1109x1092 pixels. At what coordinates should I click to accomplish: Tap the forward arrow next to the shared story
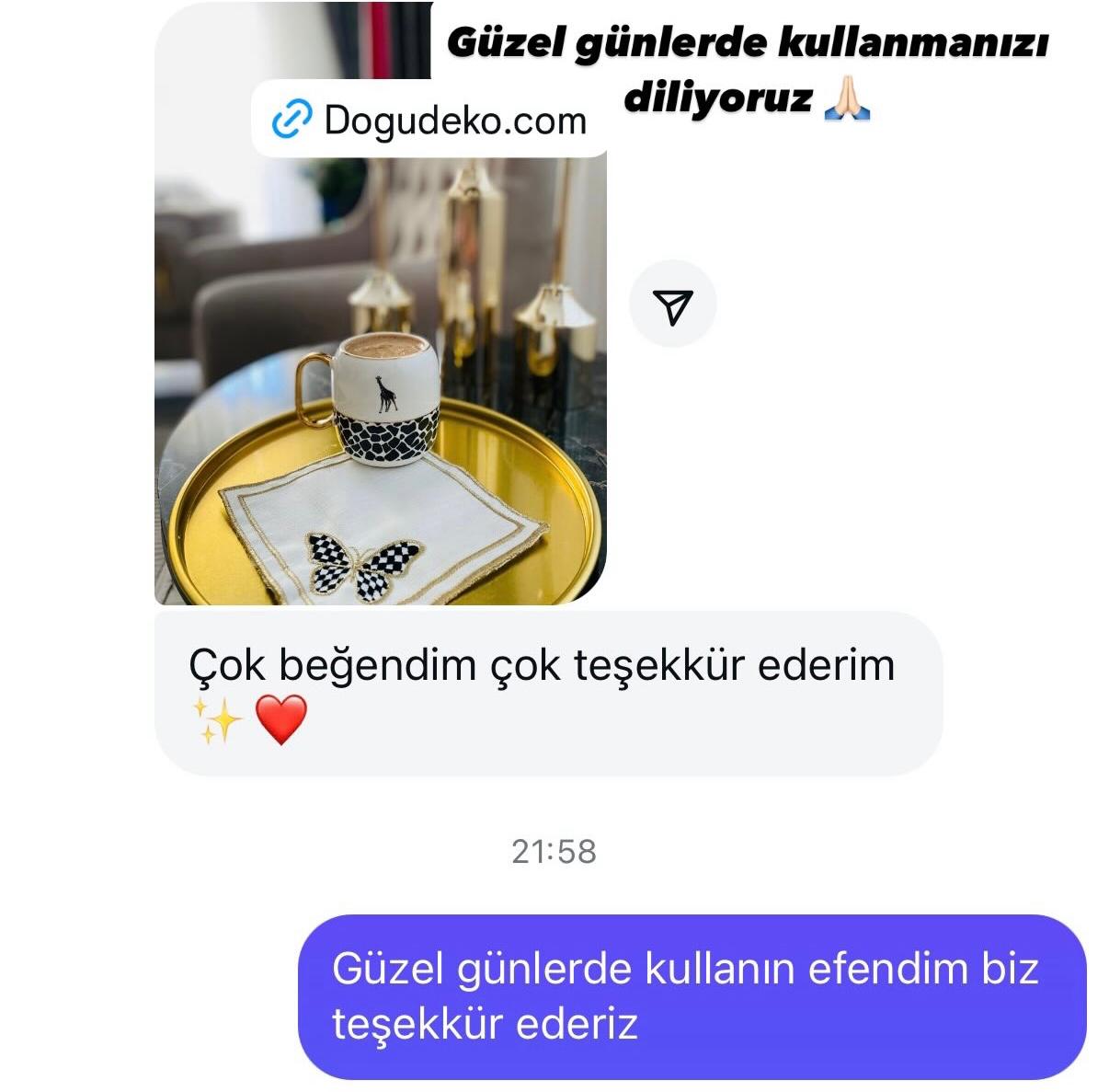pos(672,305)
